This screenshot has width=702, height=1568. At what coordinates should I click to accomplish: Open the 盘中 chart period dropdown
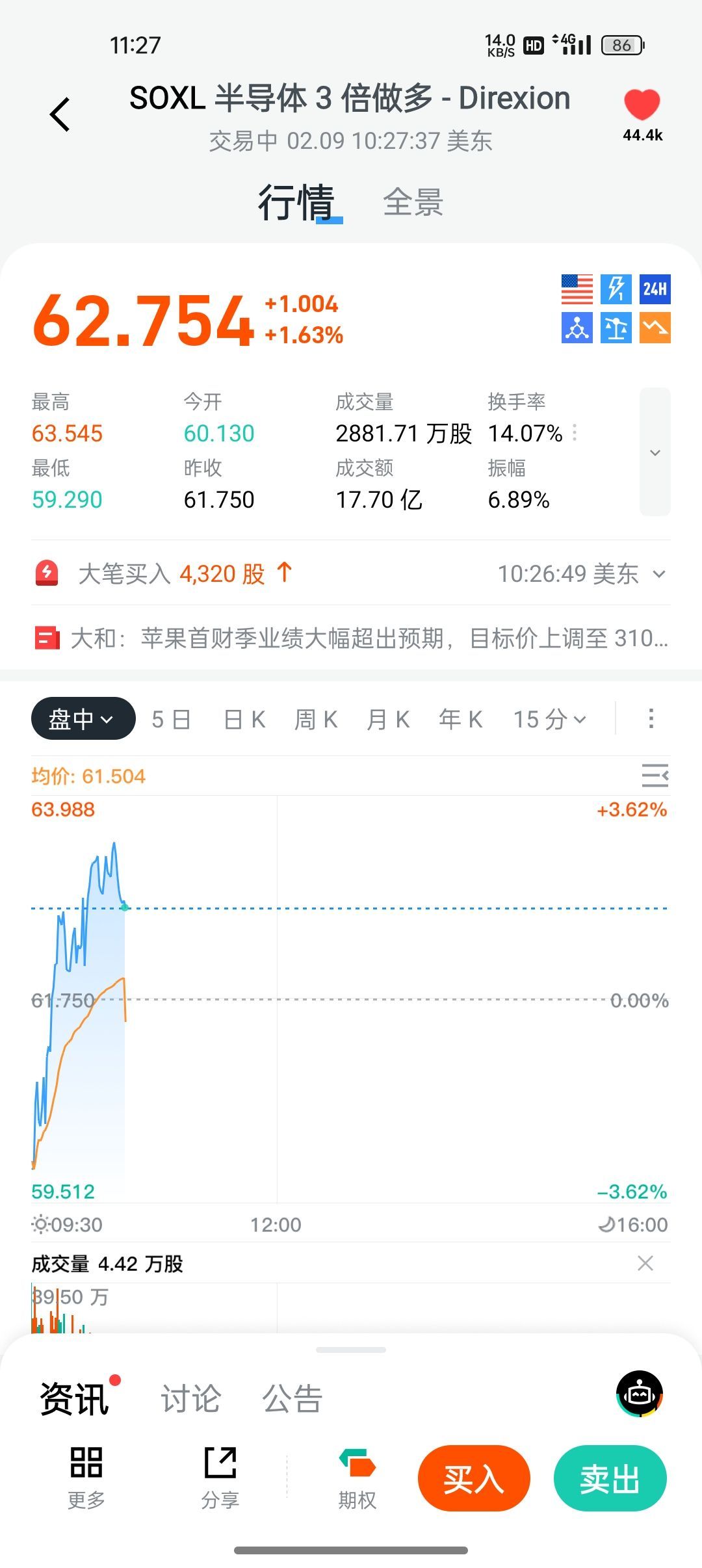83,719
